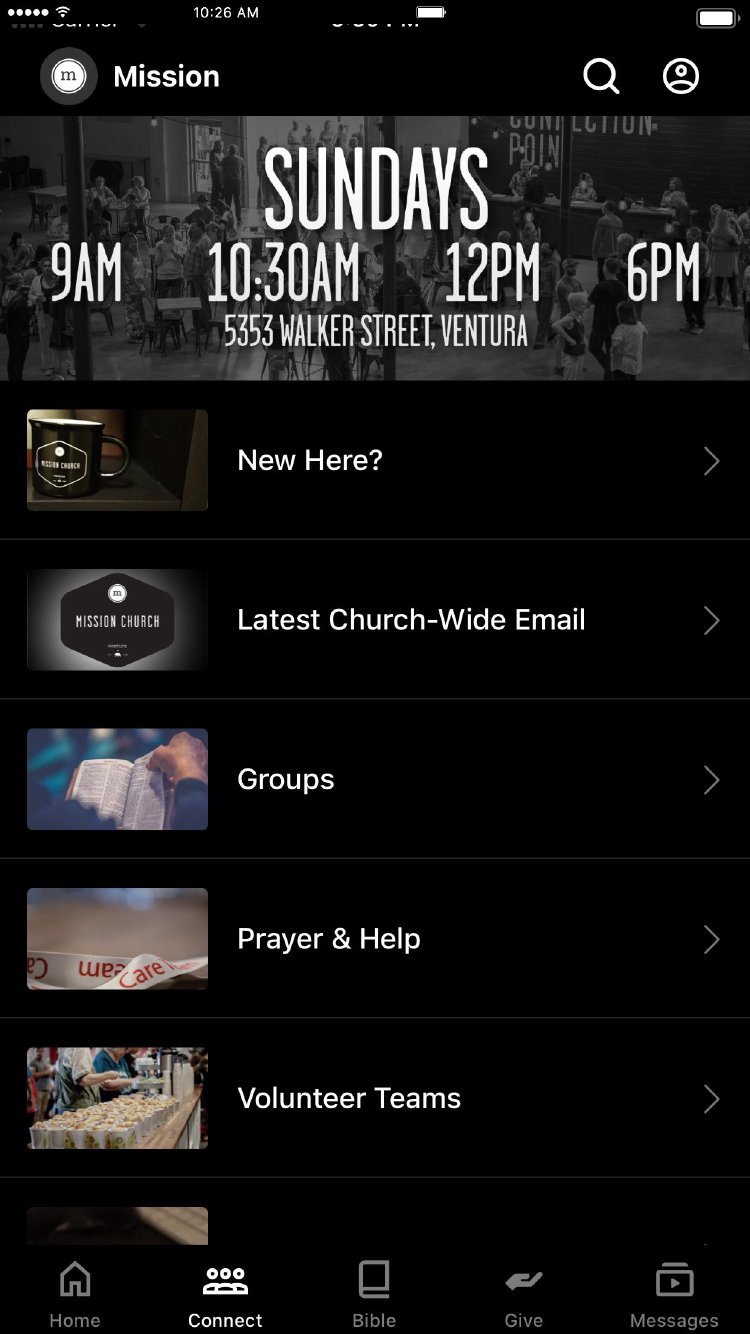The width and height of the screenshot is (750, 1334).
Task: Go to the Give tab
Action: [x=523, y=1294]
